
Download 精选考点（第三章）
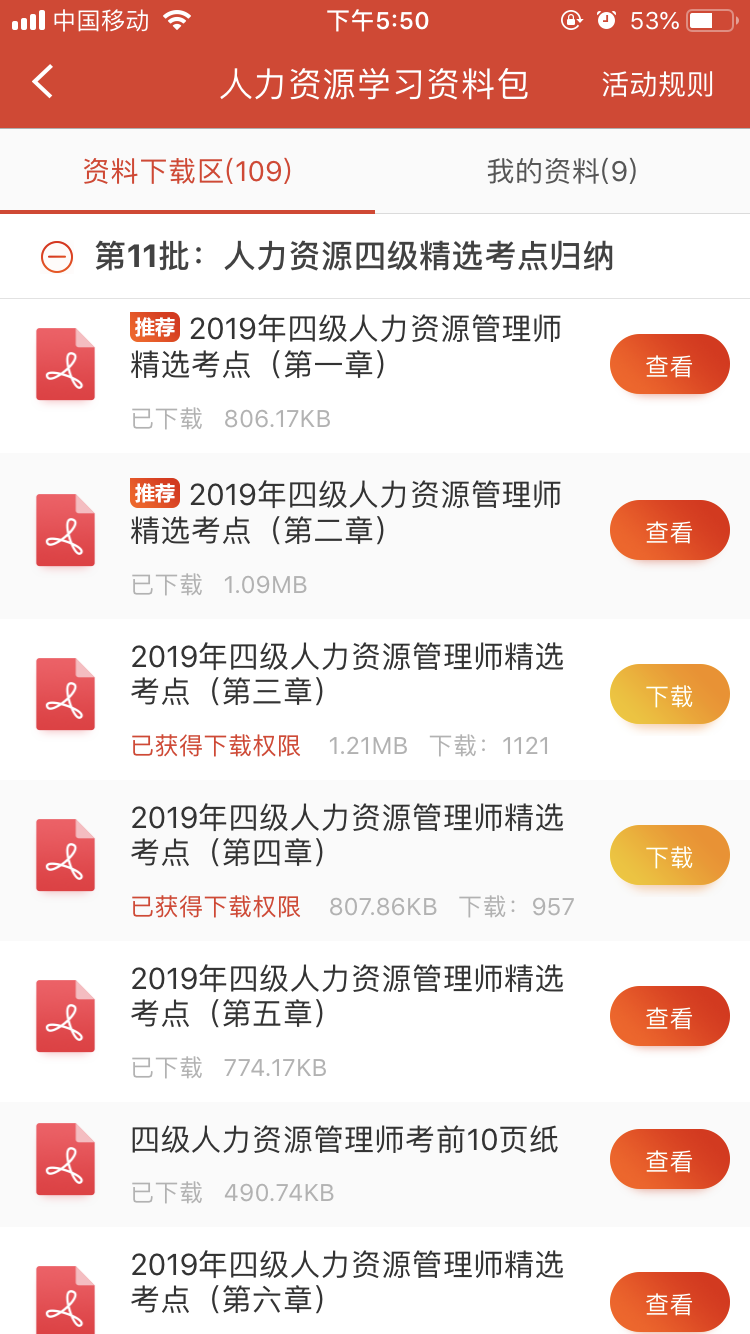(x=669, y=695)
